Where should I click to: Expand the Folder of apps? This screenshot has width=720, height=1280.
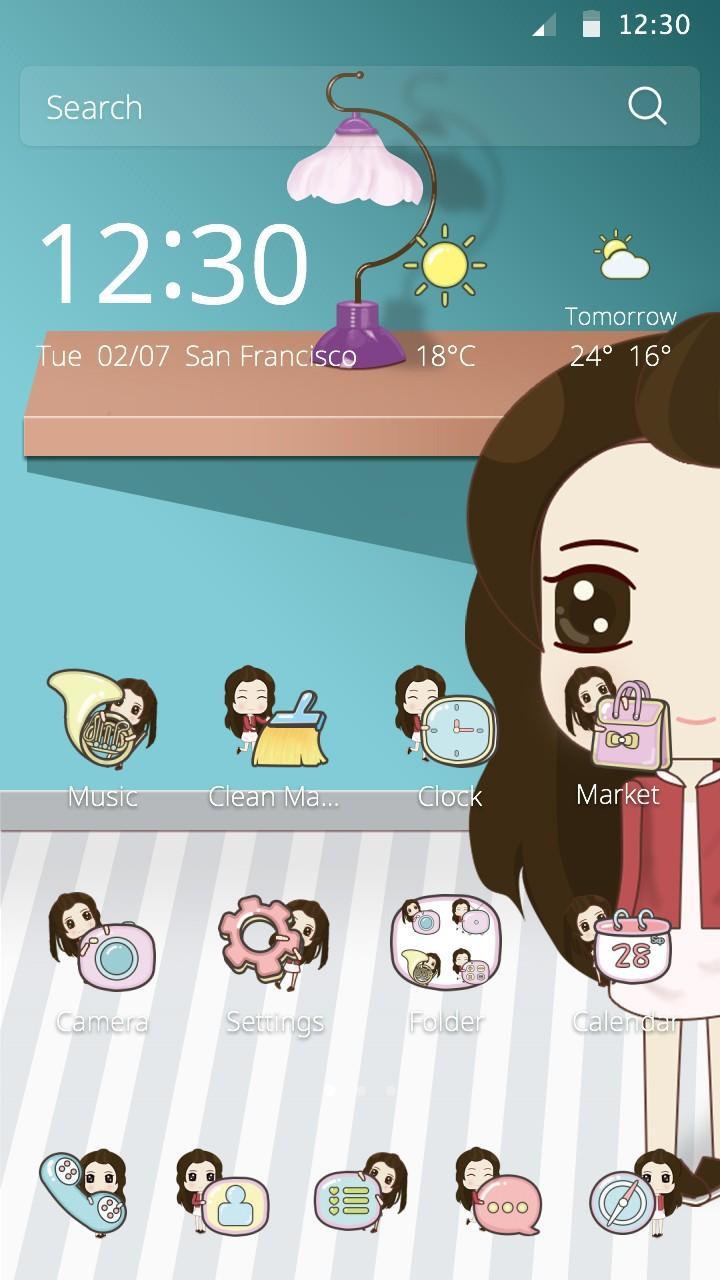click(446, 945)
